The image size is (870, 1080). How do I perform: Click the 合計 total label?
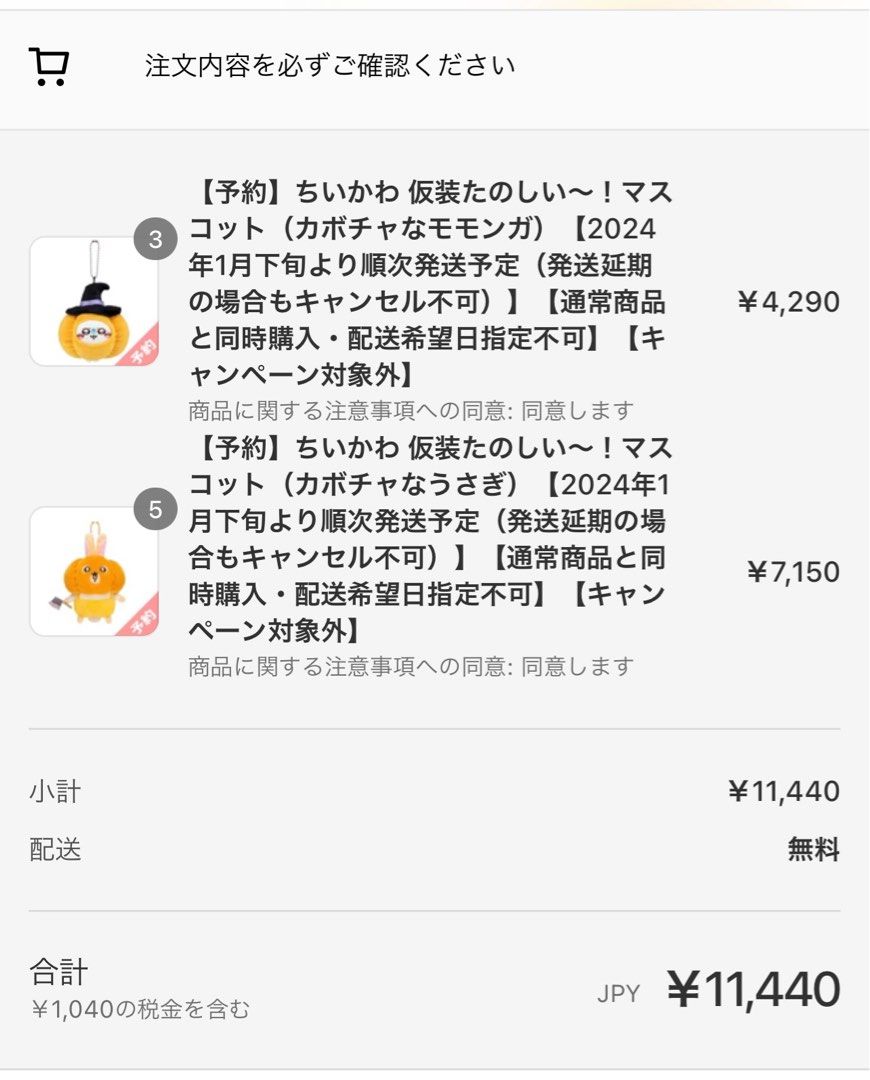[x=58, y=968]
